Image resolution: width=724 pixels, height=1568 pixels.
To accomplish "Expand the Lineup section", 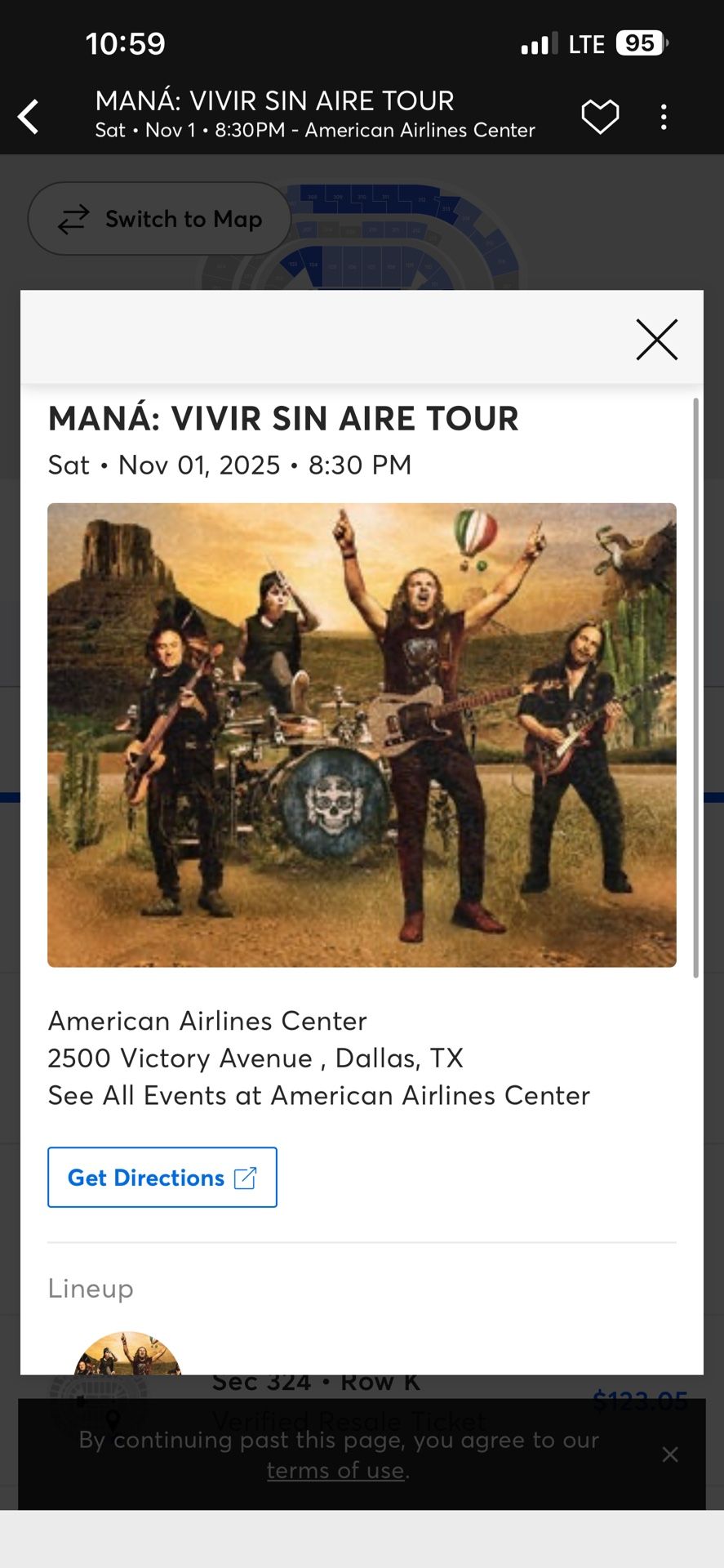I will coord(91,1288).
